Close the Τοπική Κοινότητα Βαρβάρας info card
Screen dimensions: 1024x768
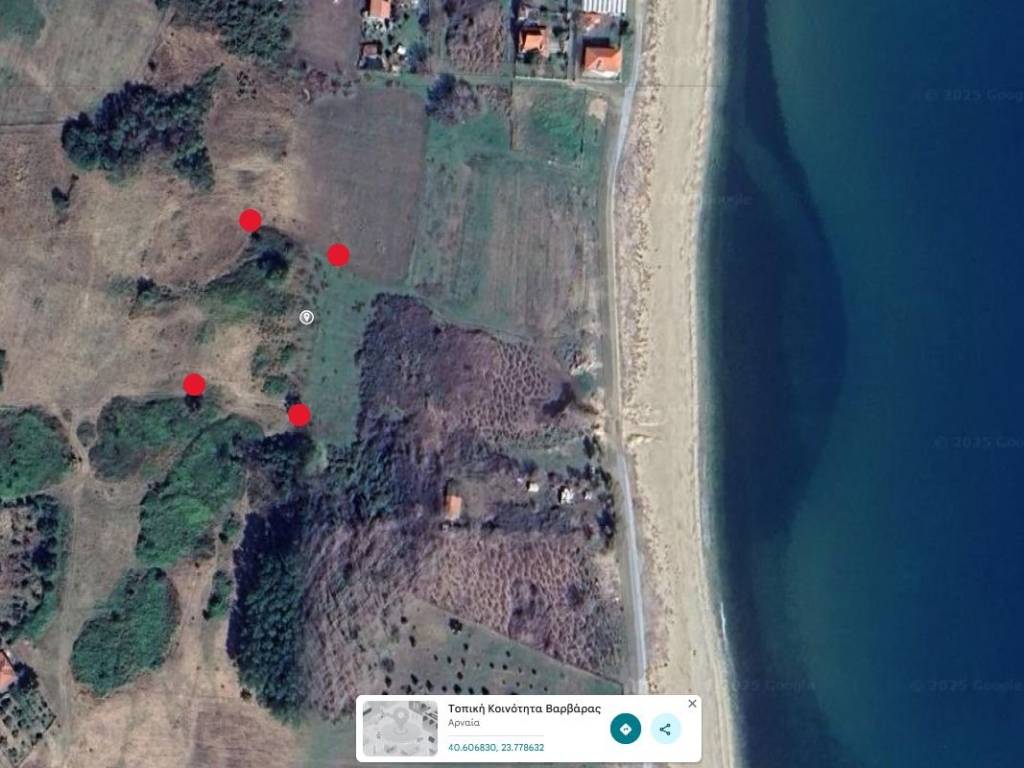pyautogui.click(x=692, y=704)
